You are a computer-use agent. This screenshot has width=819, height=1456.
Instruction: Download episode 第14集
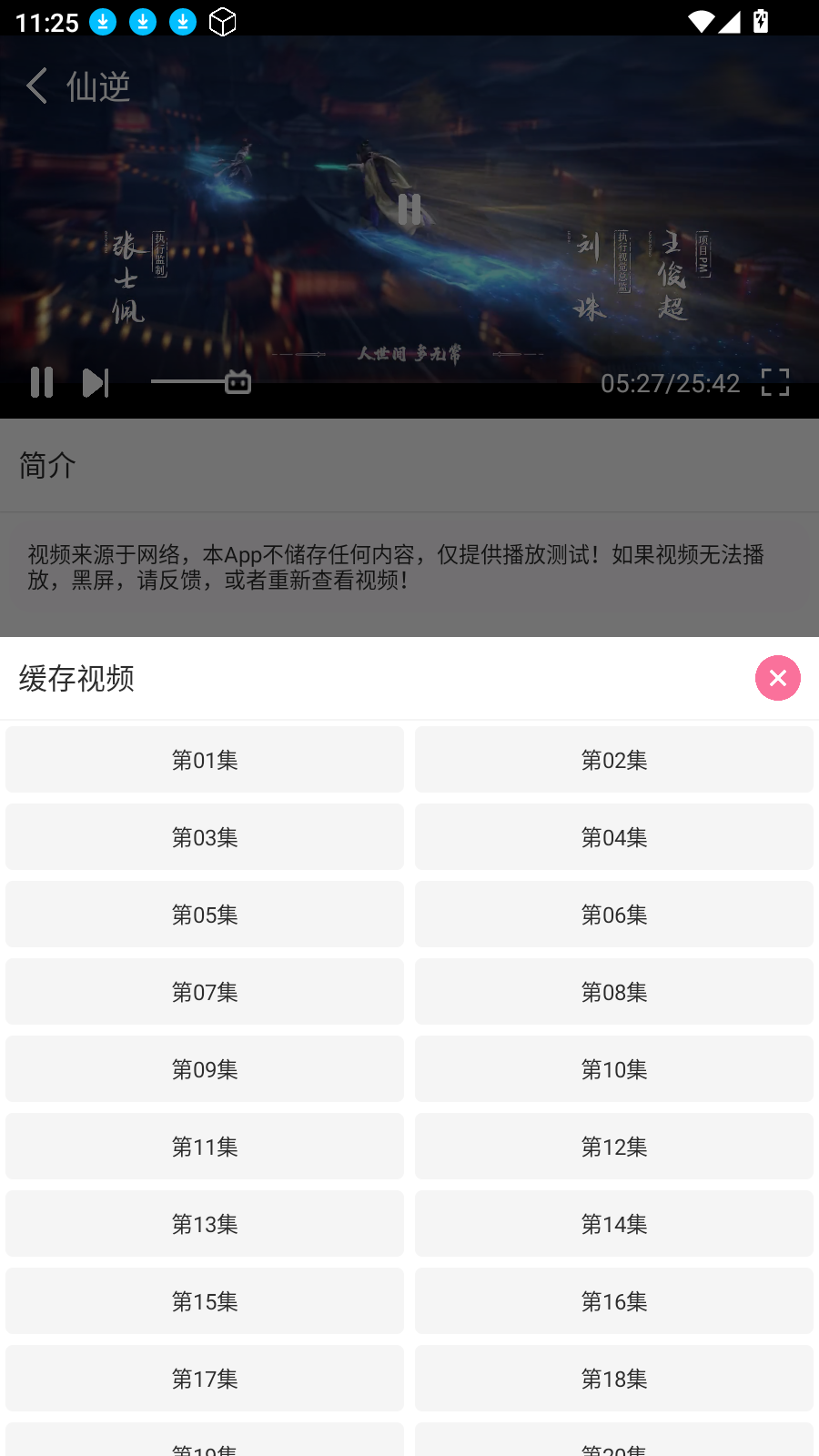[x=614, y=1224]
